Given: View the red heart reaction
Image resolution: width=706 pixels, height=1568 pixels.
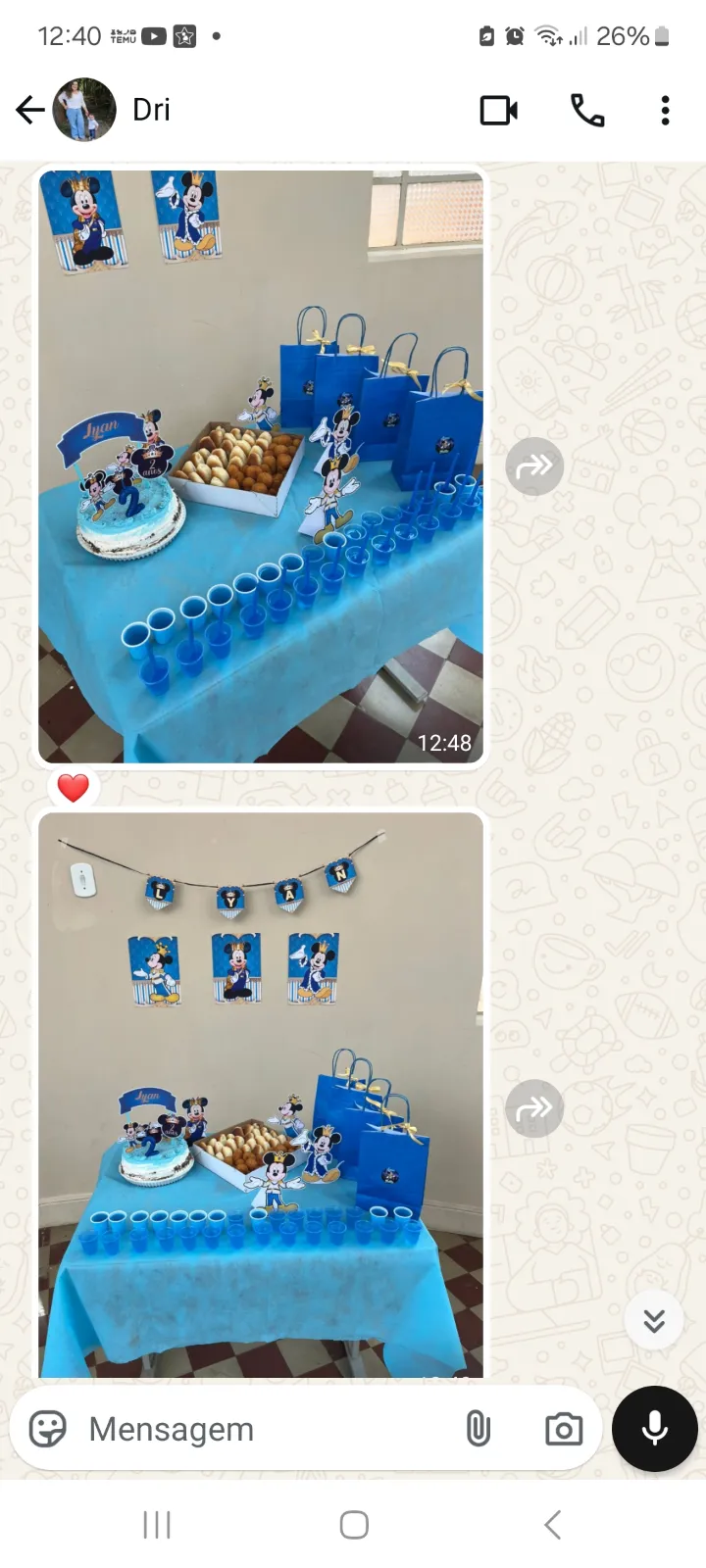Looking at the screenshot, I should coord(74,788).
